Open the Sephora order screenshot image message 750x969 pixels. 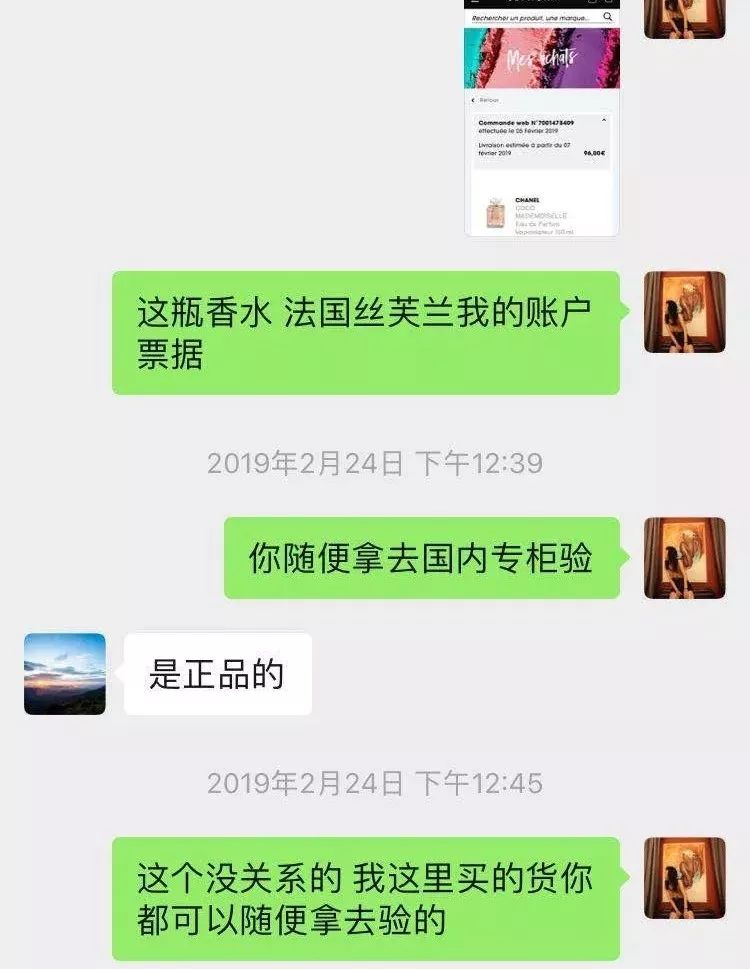541,120
